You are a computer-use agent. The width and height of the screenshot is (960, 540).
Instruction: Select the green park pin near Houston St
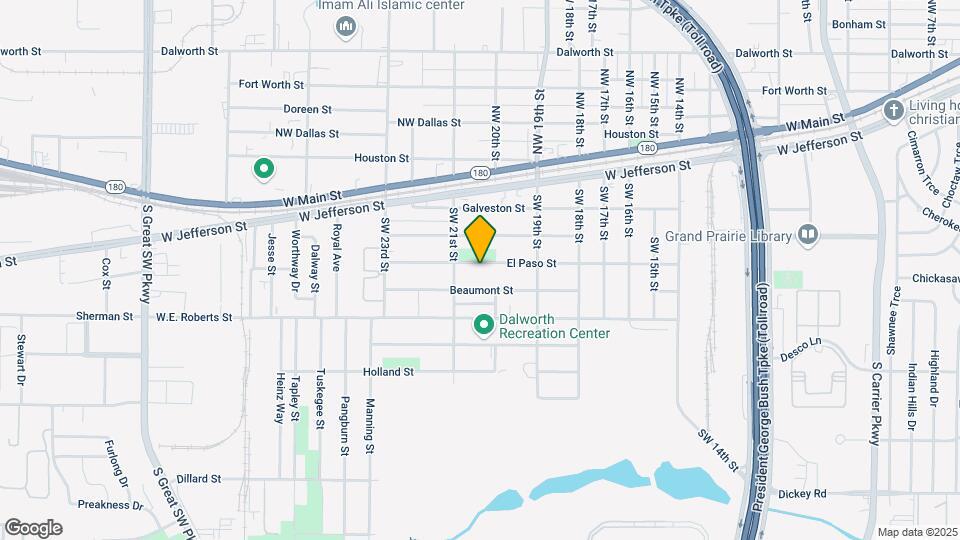pos(264,169)
